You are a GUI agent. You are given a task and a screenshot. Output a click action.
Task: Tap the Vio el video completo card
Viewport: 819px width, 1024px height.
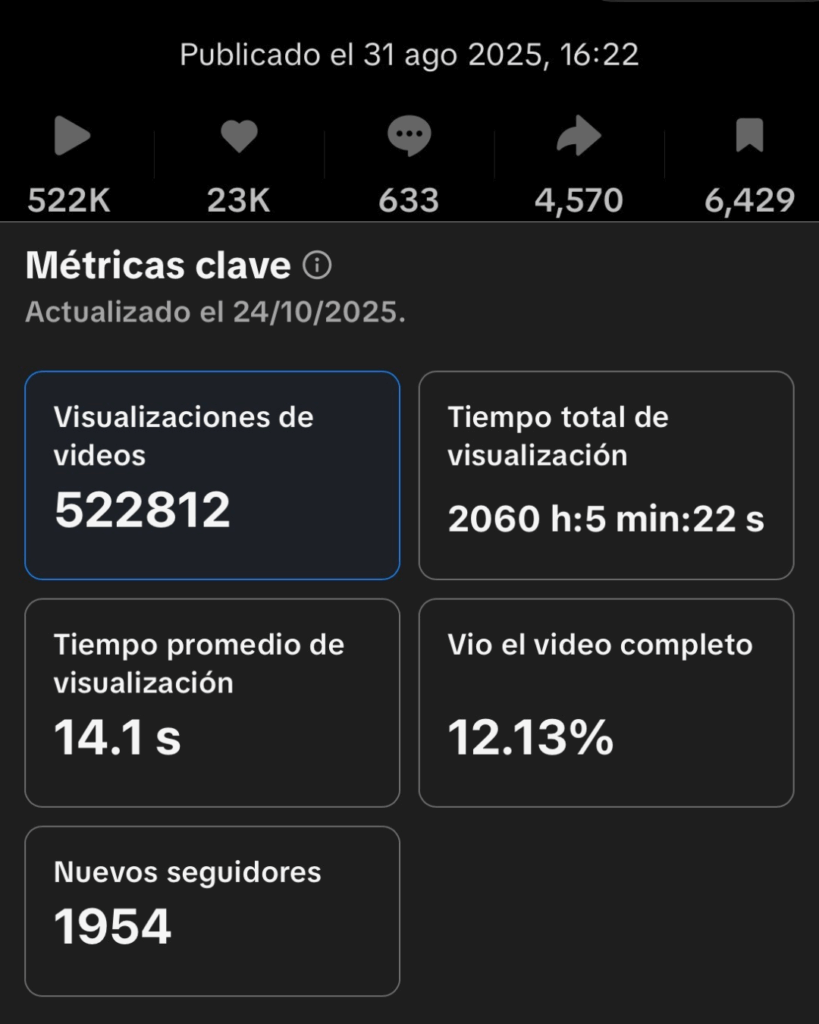(606, 702)
